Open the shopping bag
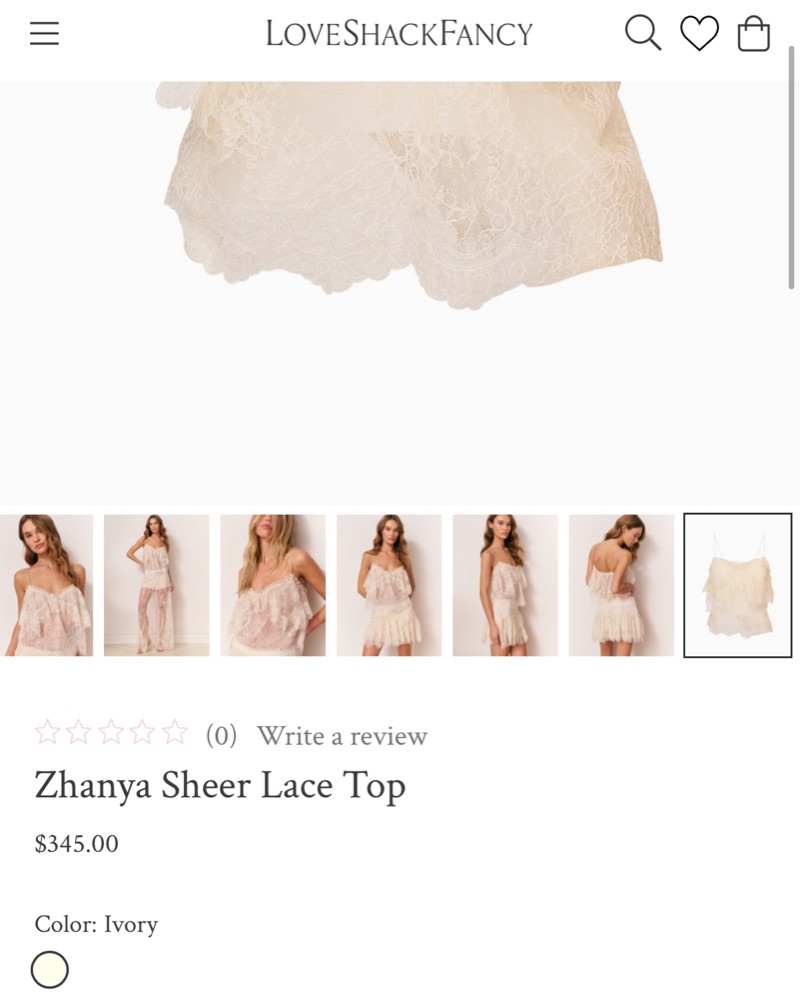The image size is (801, 1001). (754, 34)
